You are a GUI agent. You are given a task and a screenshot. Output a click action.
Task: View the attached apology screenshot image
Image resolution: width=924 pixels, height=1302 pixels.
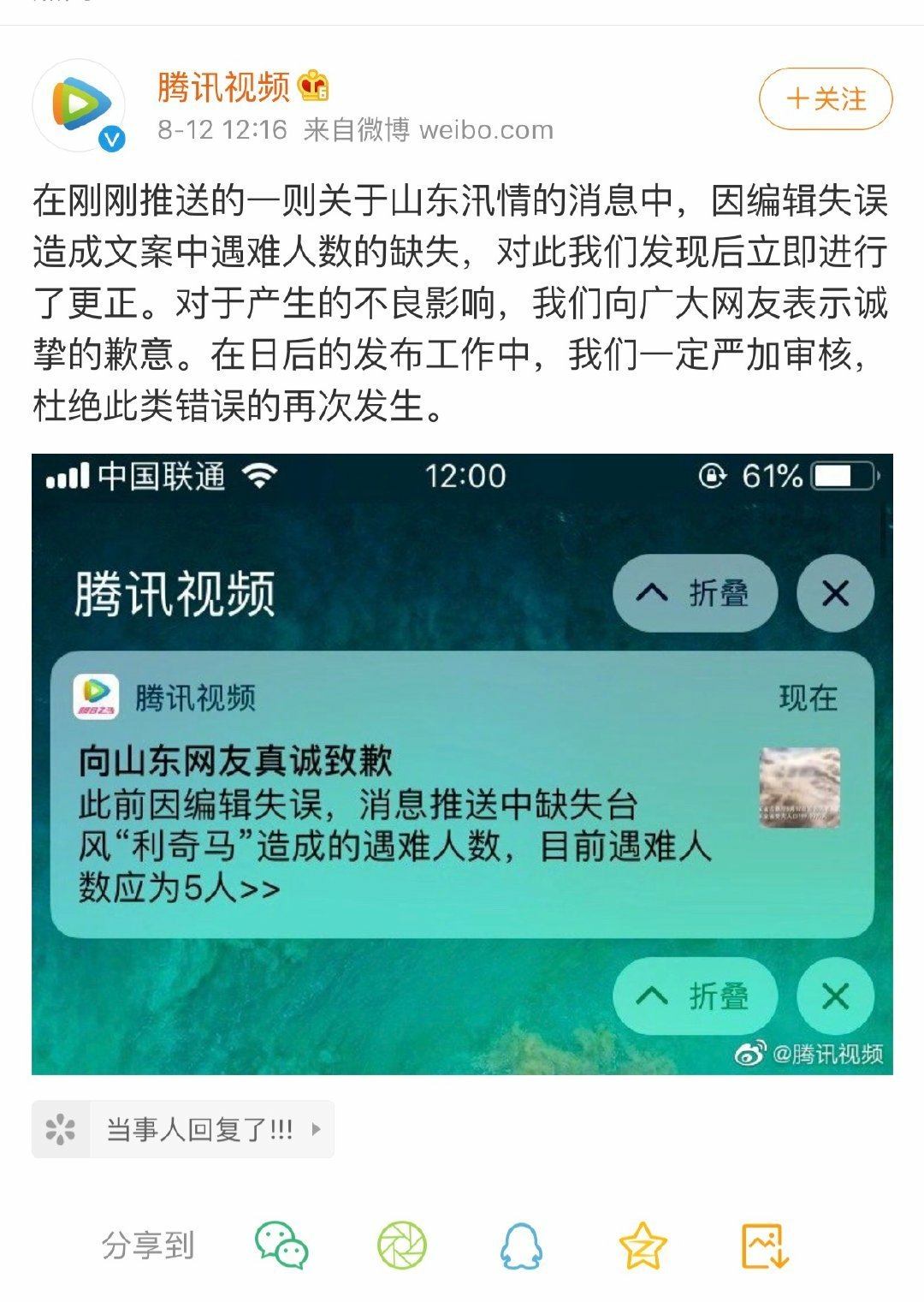(x=462, y=764)
